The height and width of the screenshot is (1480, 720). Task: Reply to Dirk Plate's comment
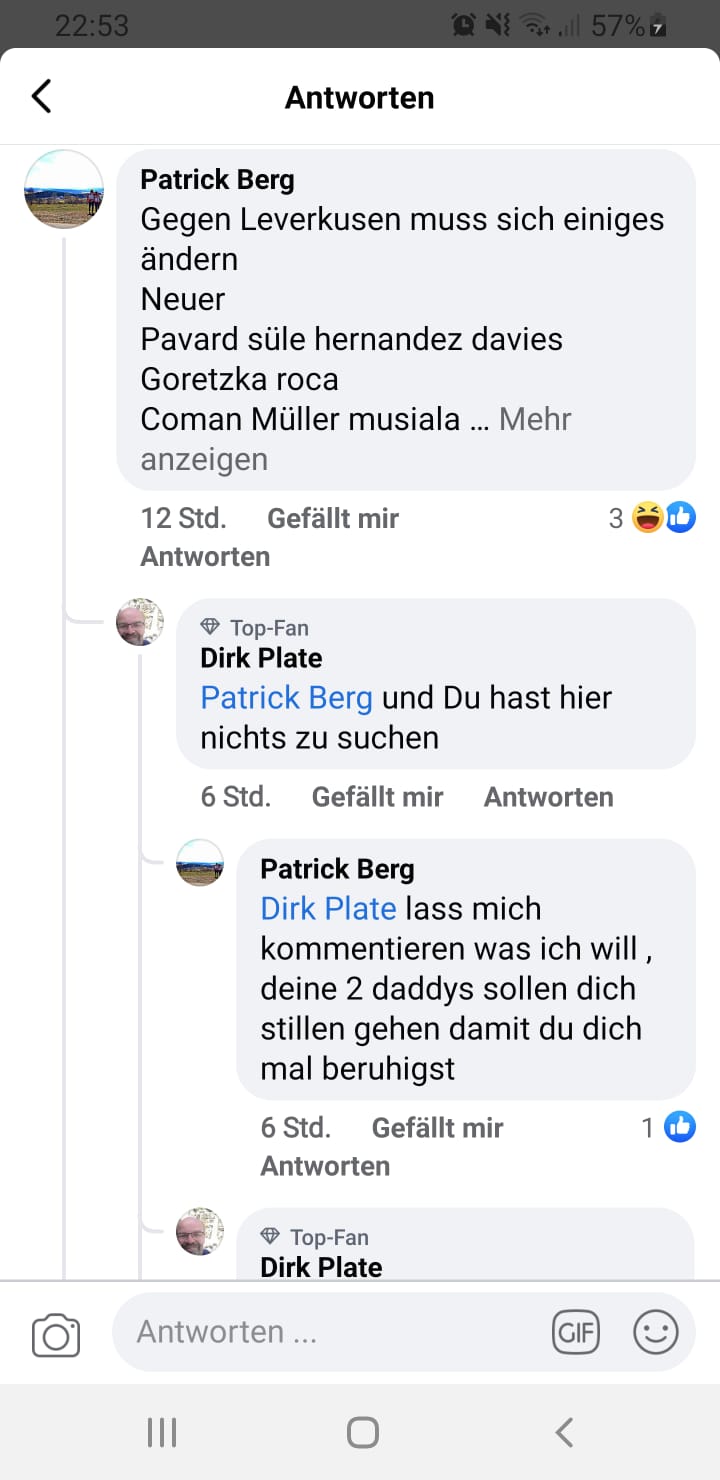click(548, 797)
